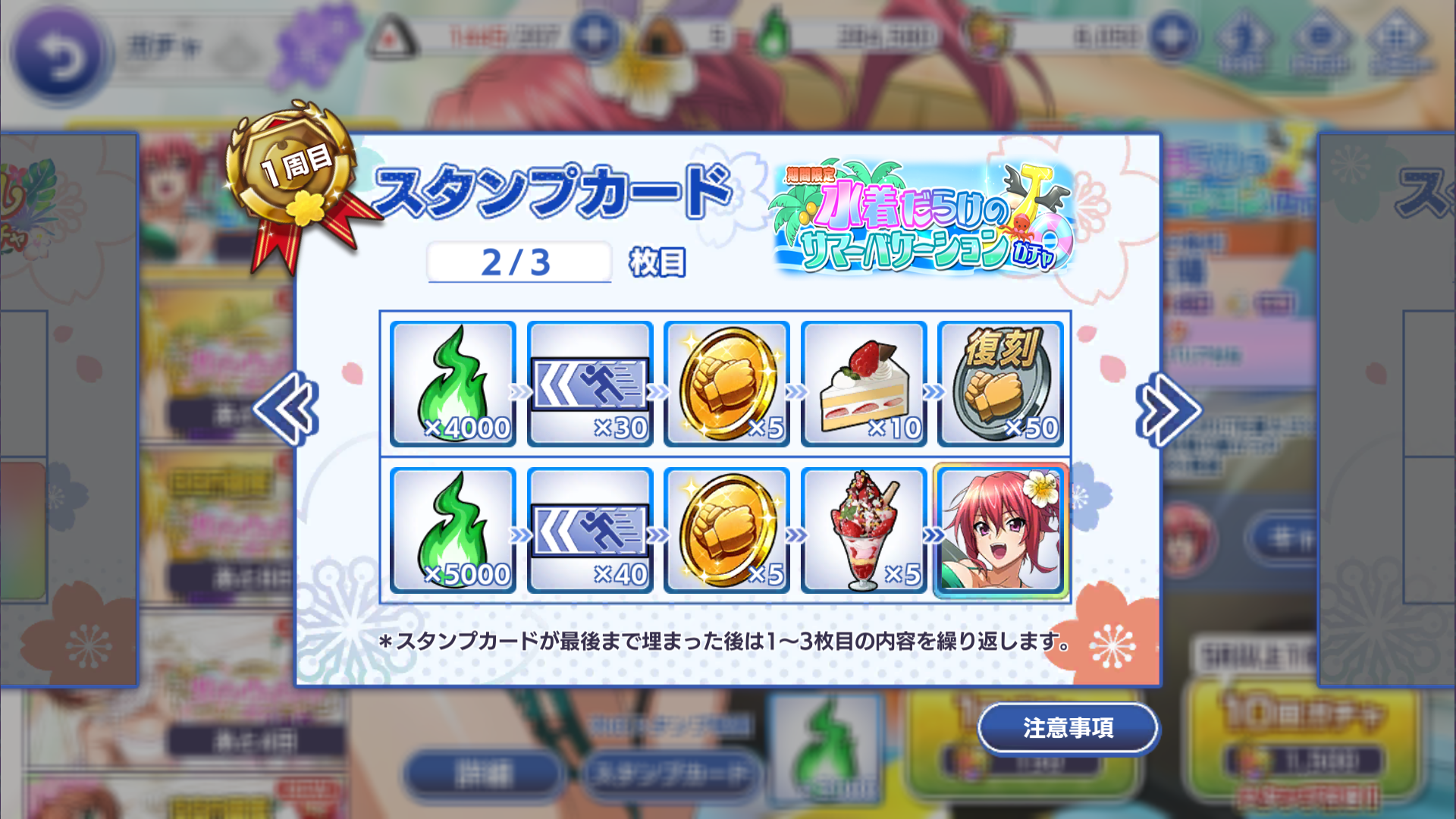Tap the green flame ×4000 reward
This screenshot has height=819, width=1456.
(453, 384)
